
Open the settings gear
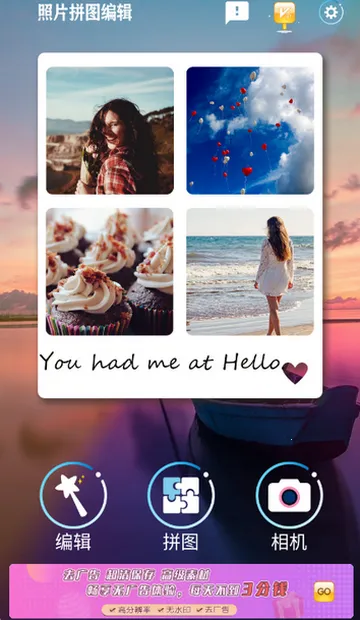coord(331,13)
